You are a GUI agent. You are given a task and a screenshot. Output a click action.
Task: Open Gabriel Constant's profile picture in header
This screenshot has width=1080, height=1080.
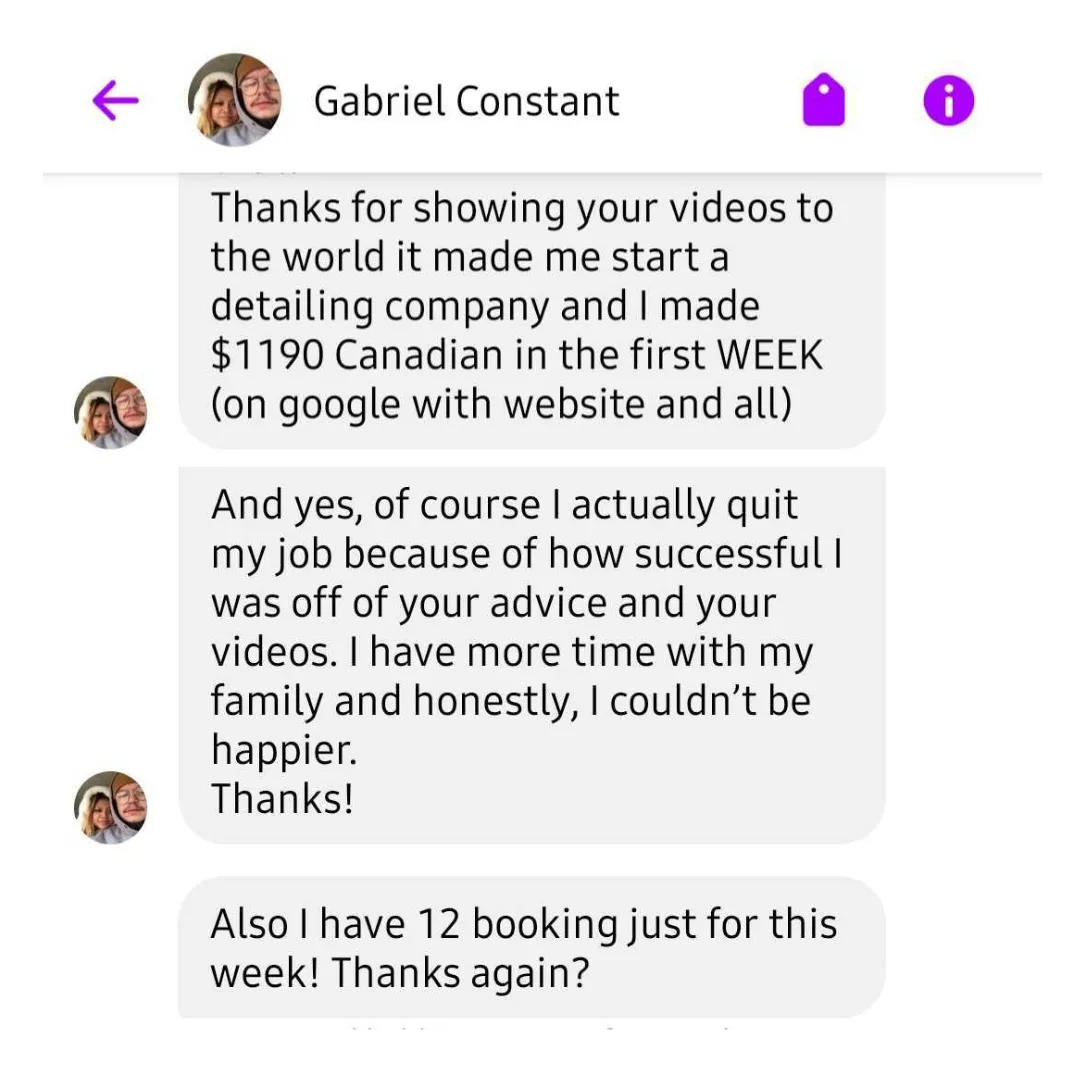[235, 101]
